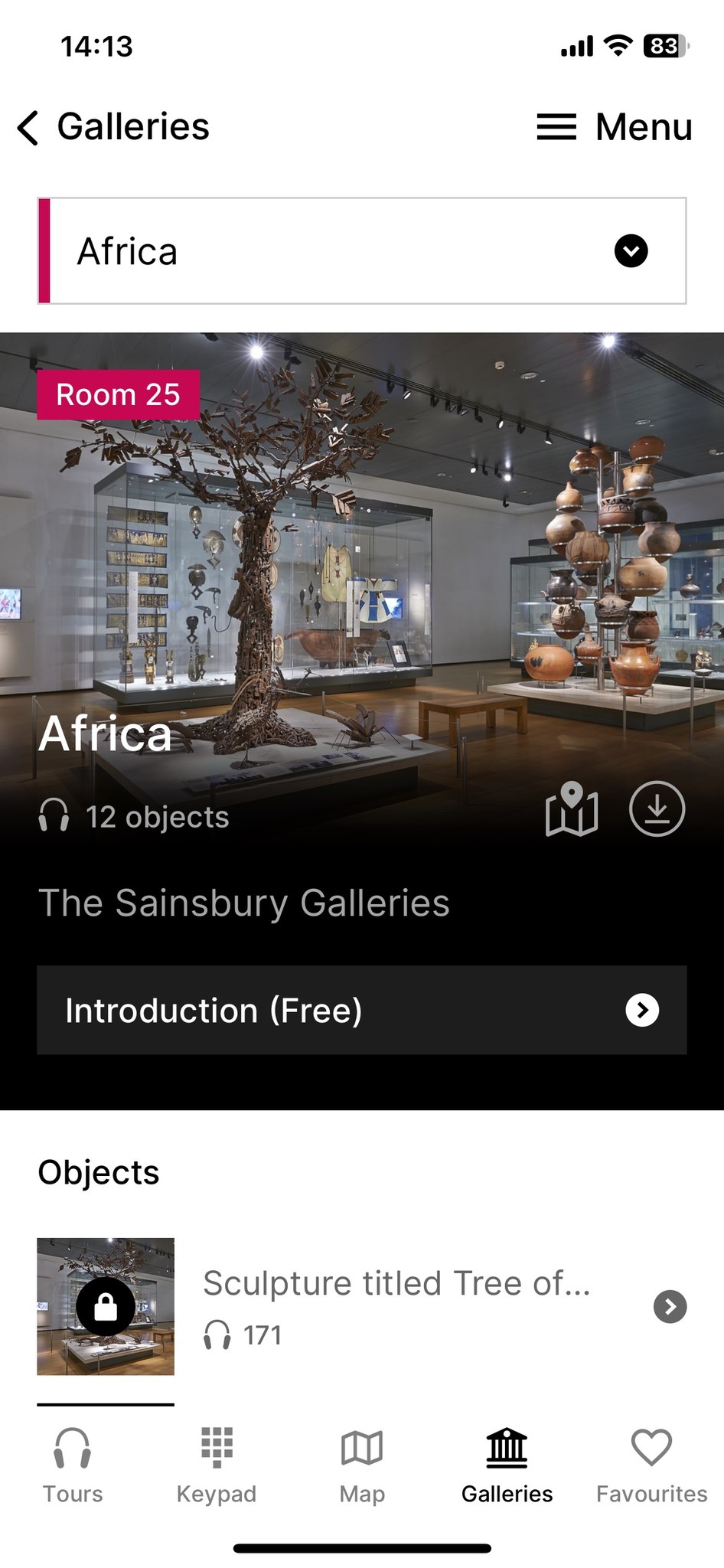Switch to the Keypad tab
The width and height of the screenshot is (724, 1568).
tap(217, 1465)
